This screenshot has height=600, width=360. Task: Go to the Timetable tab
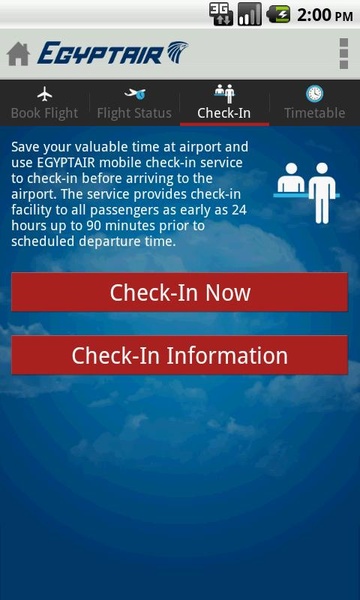click(x=314, y=103)
